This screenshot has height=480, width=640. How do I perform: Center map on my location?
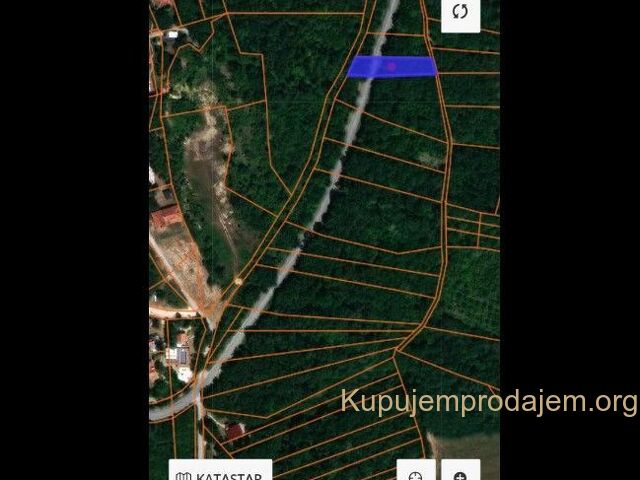tap(416, 473)
